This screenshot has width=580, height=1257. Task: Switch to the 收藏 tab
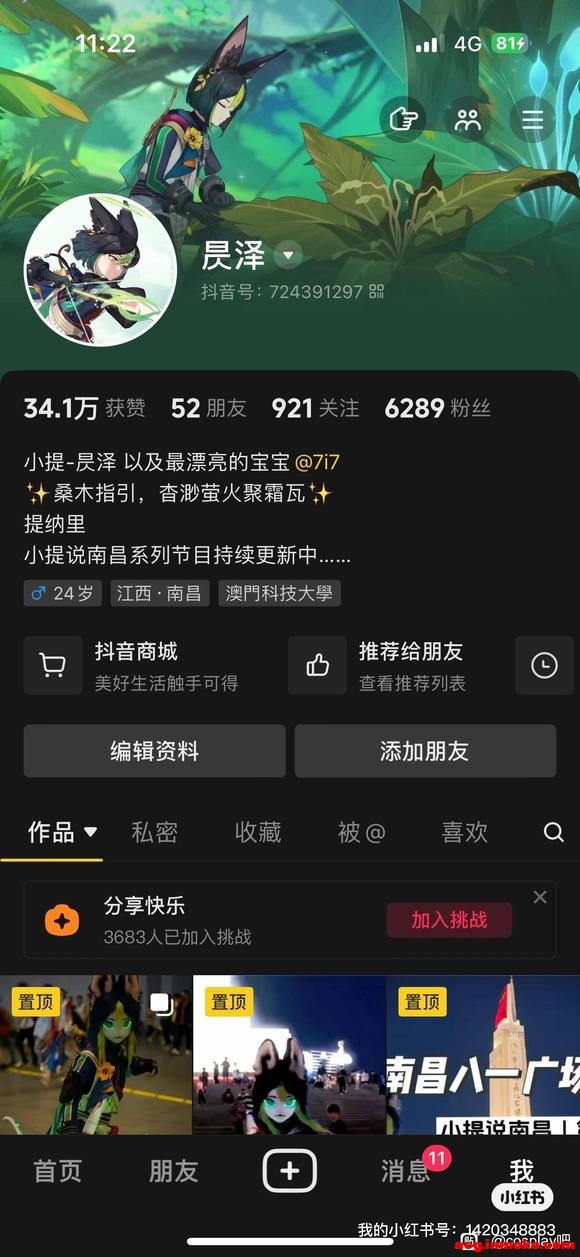coord(258,833)
